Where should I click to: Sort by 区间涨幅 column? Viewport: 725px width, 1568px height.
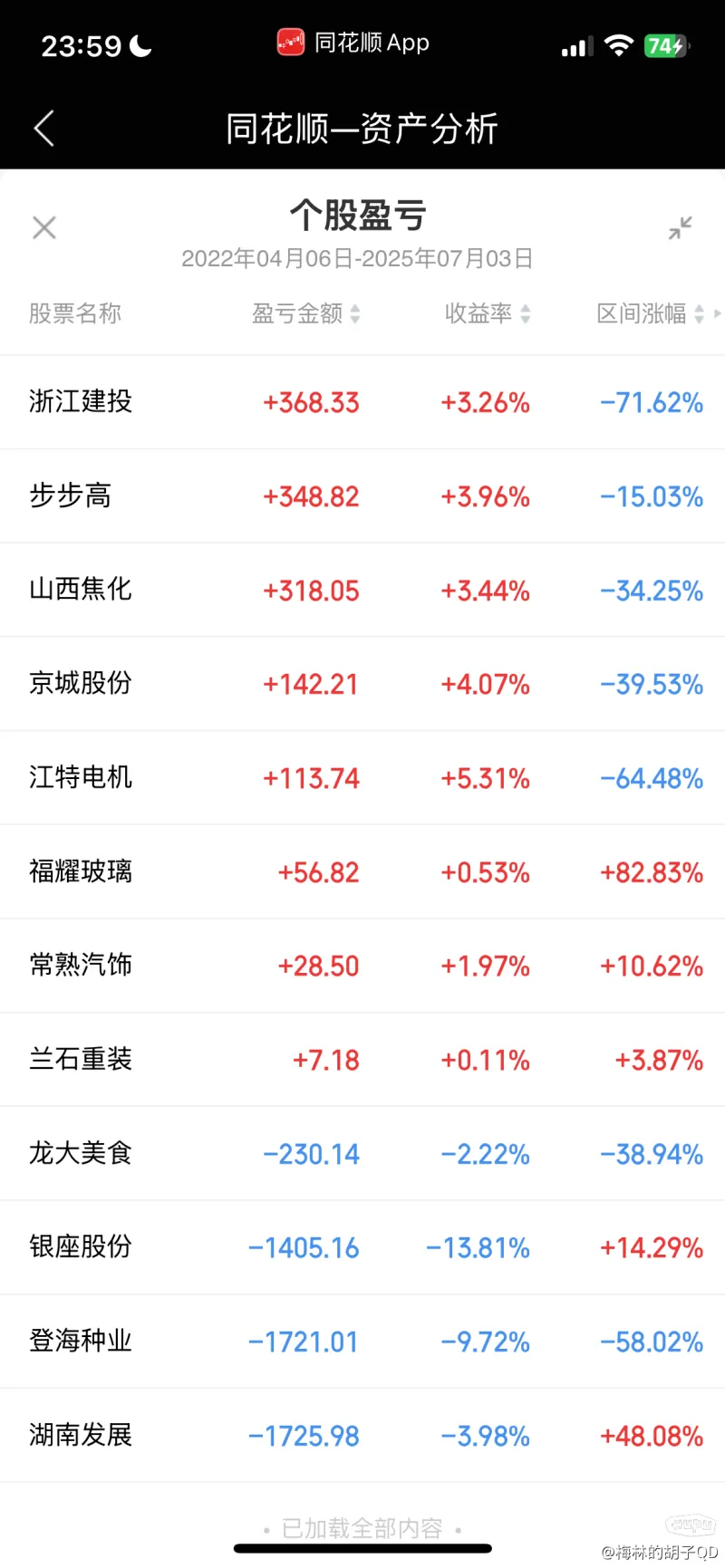click(x=650, y=313)
